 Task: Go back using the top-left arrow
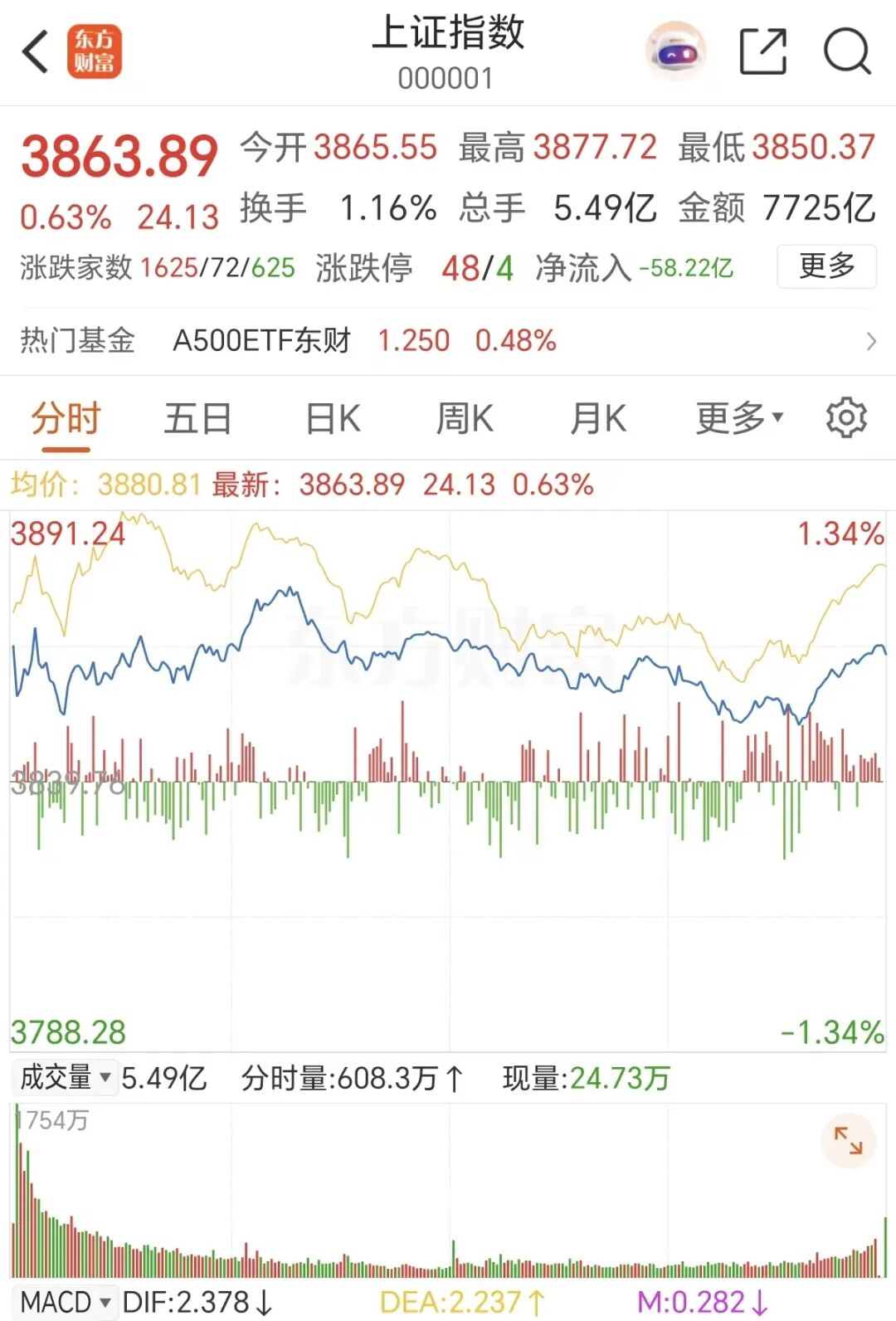click(x=36, y=52)
